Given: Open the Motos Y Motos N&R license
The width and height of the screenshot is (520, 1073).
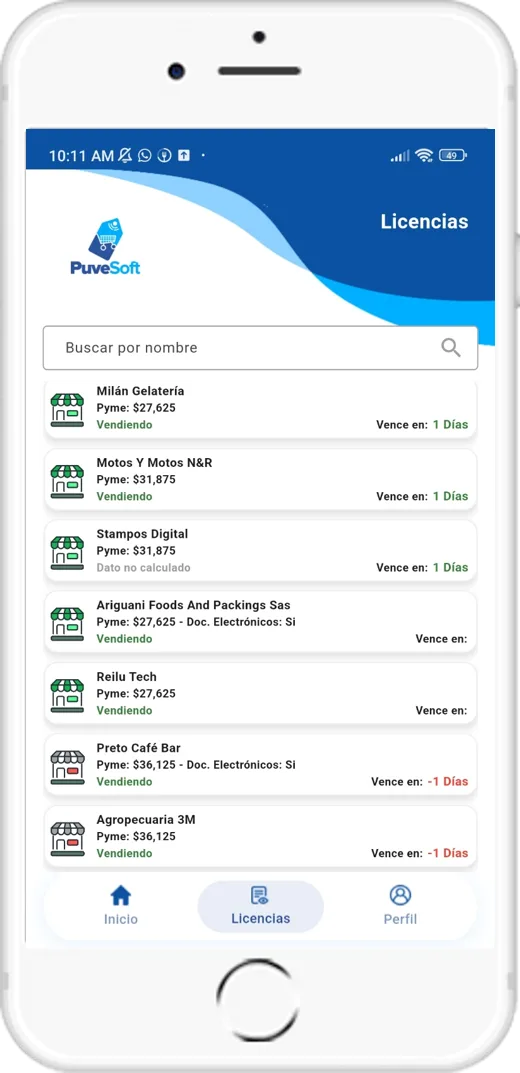Looking at the screenshot, I should click(x=260, y=479).
